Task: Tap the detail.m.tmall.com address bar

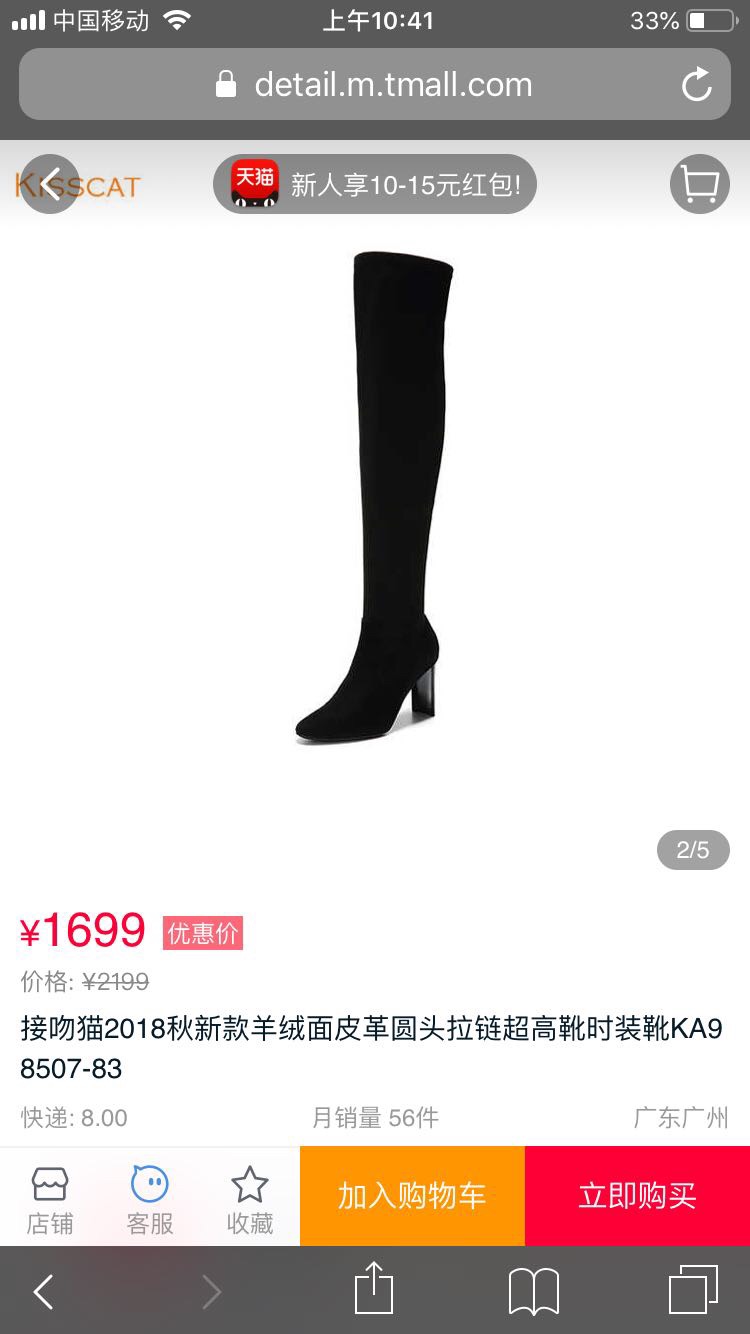Action: pos(375,85)
